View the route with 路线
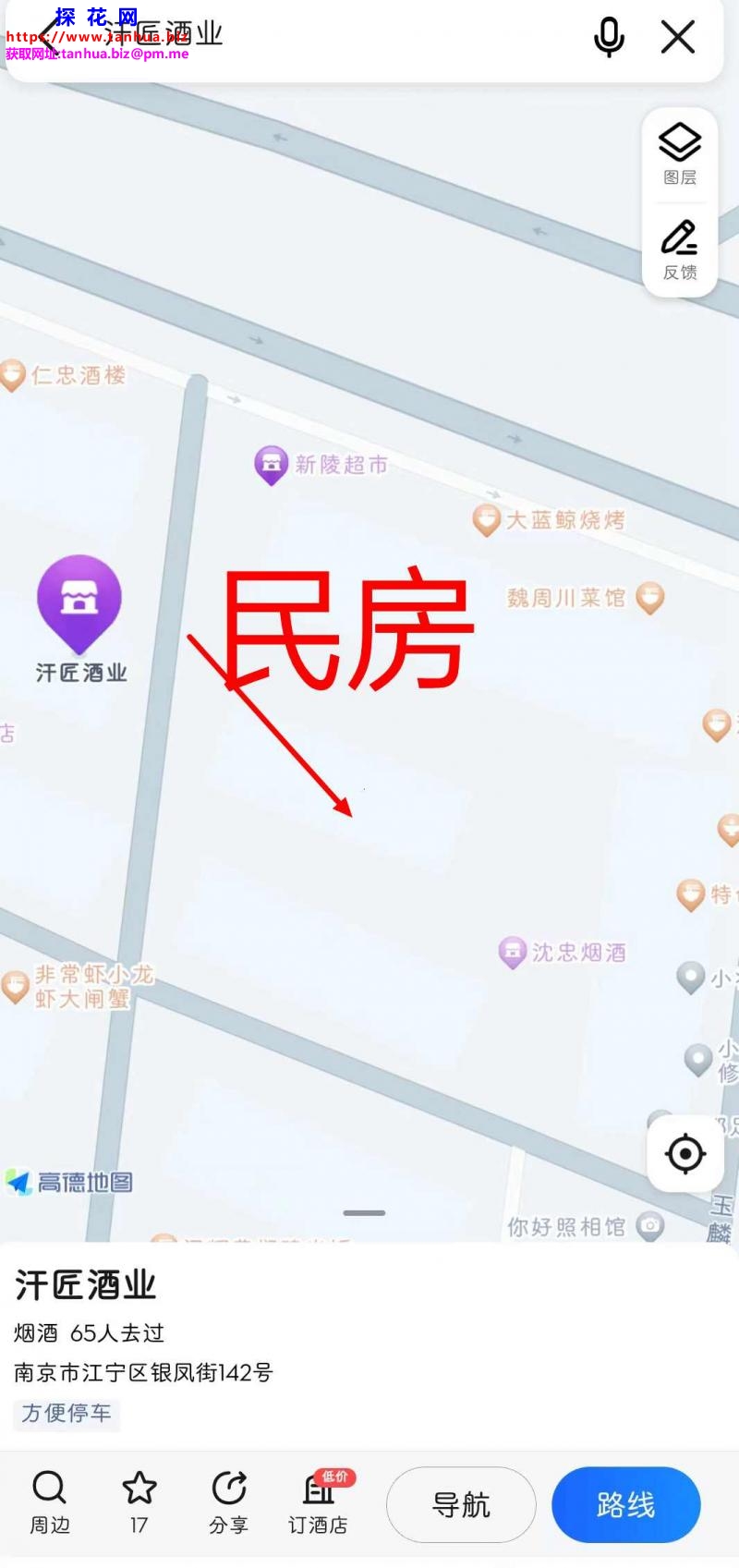Image resolution: width=739 pixels, height=1568 pixels. [625, 1504]
